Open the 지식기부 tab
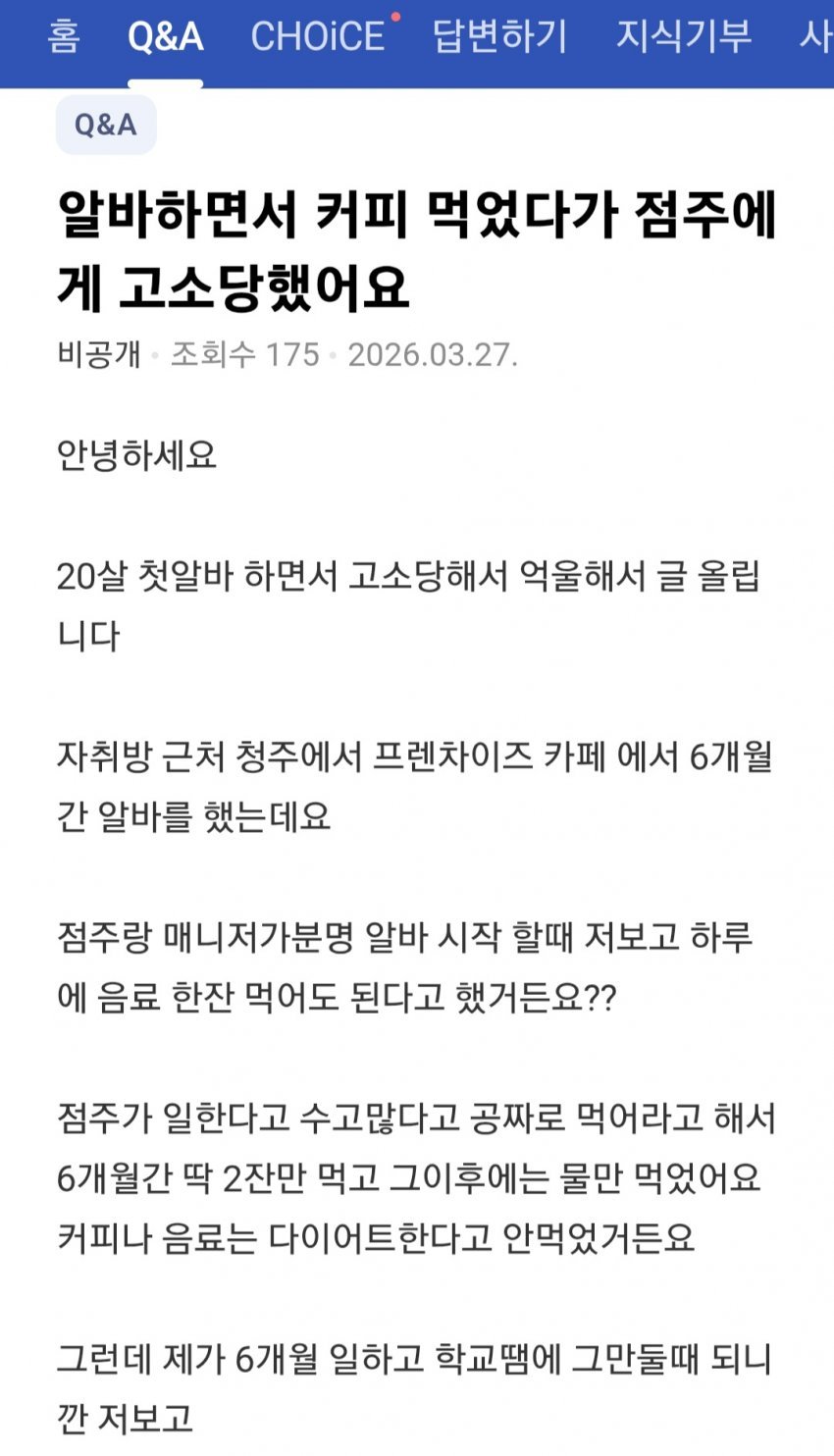Viewport: 834px width, 1456px height. point(684,37)
